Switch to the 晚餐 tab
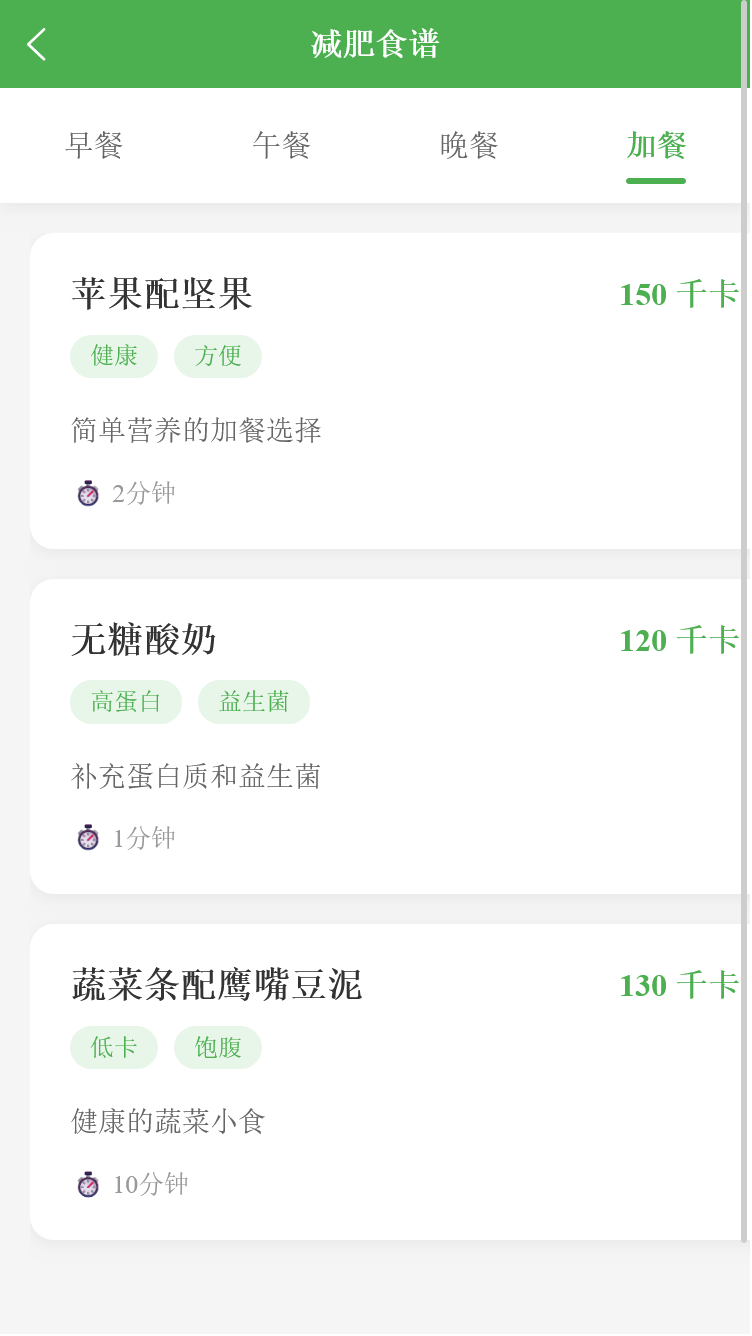 (468, 146)
